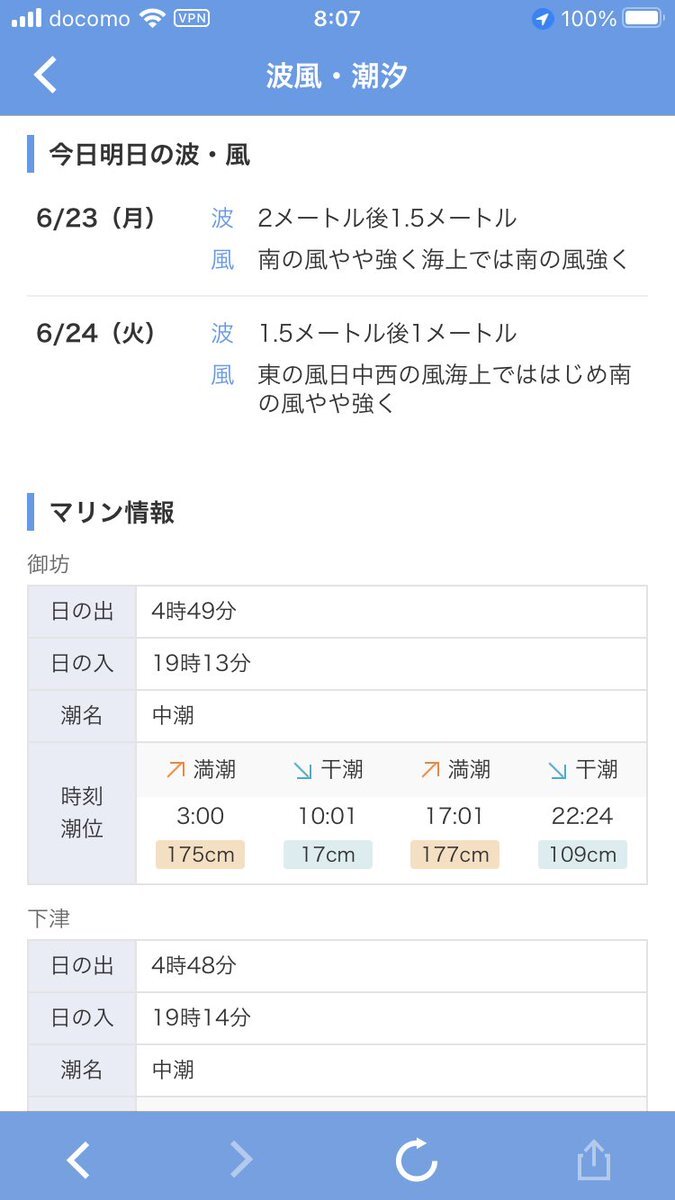Viewport: 675px width, 1200px height.
Task: Open the share sheet icon
Action: click(594, 1159)
